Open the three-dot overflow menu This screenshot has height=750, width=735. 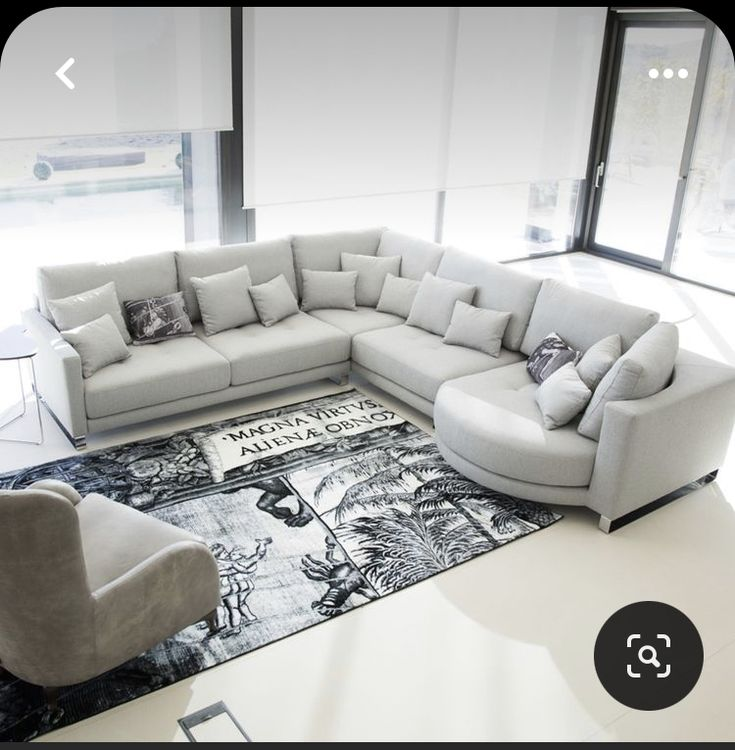667,73
